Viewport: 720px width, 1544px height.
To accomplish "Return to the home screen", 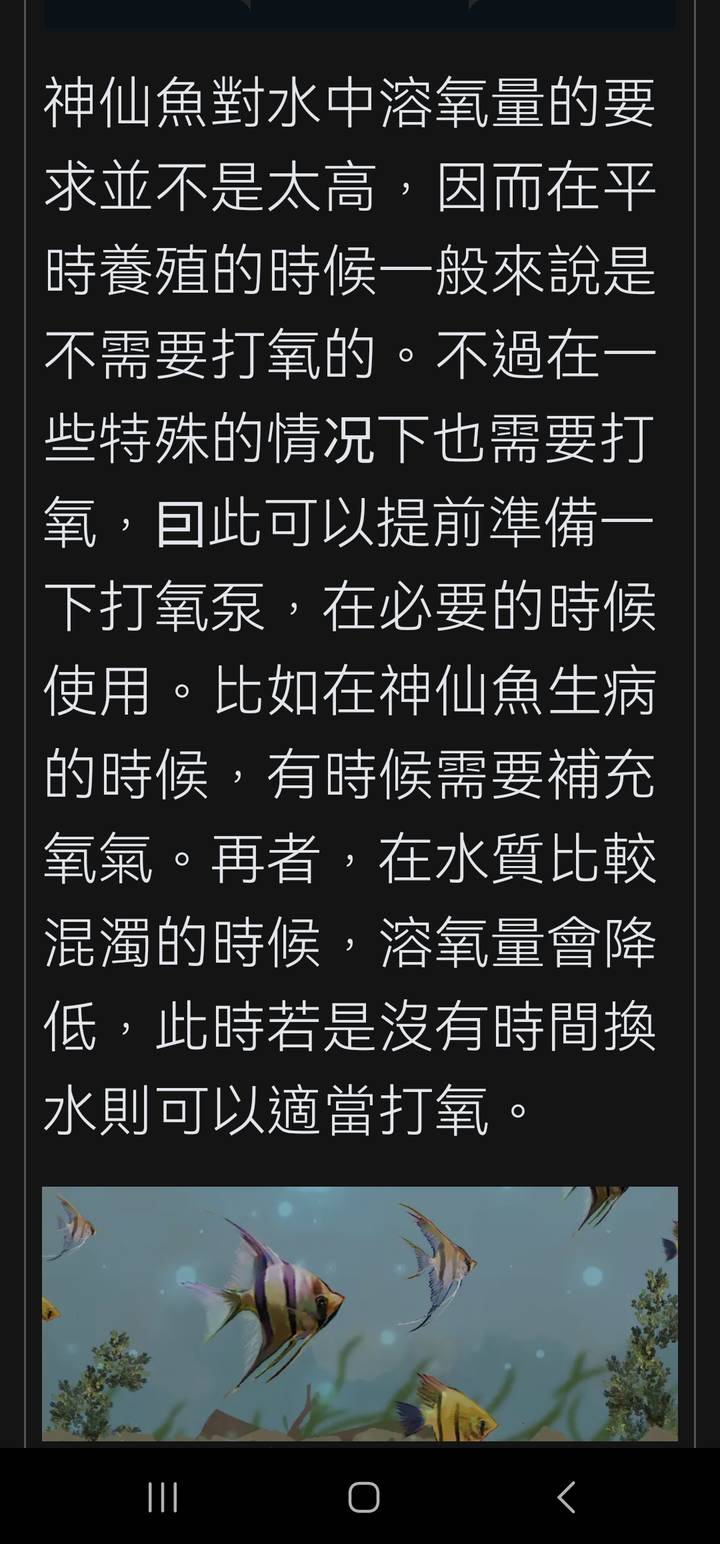I will (363, 1497).
